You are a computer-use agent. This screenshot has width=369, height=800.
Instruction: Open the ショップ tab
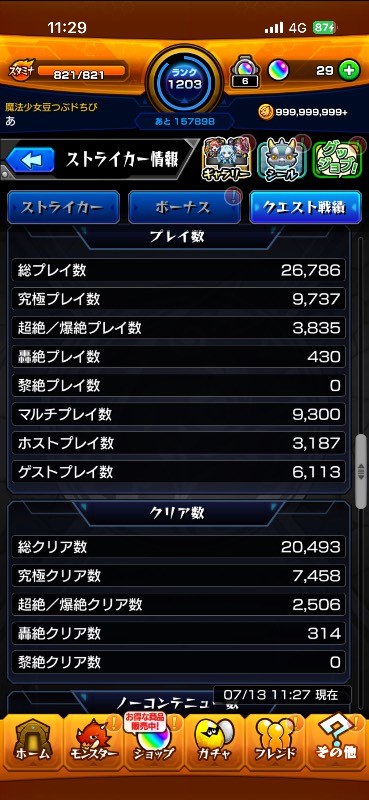[x=153, y=743]
